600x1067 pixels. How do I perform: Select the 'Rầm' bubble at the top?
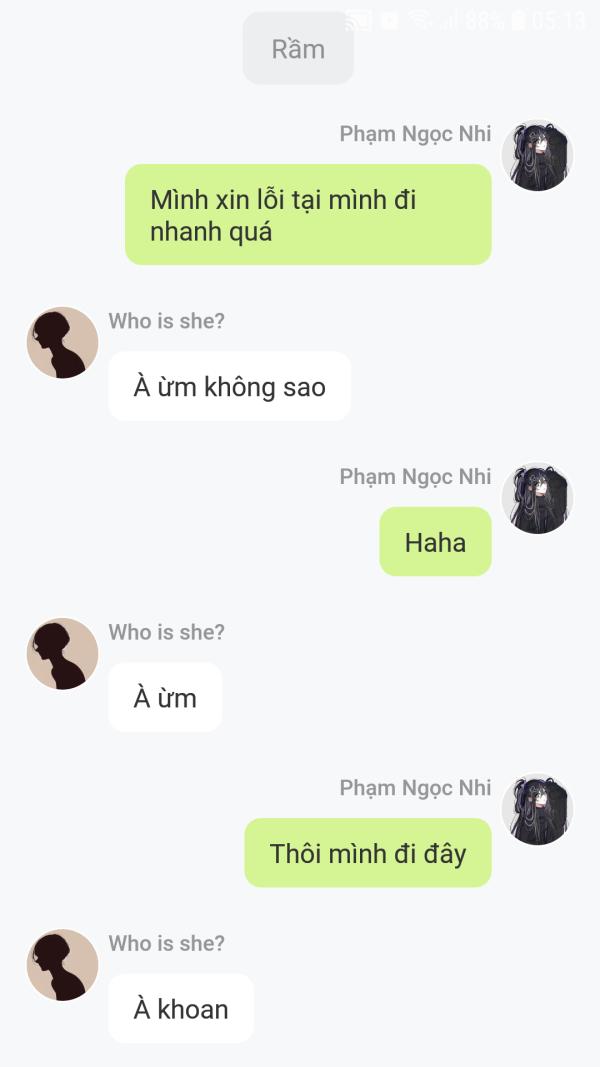click(298, 49)
